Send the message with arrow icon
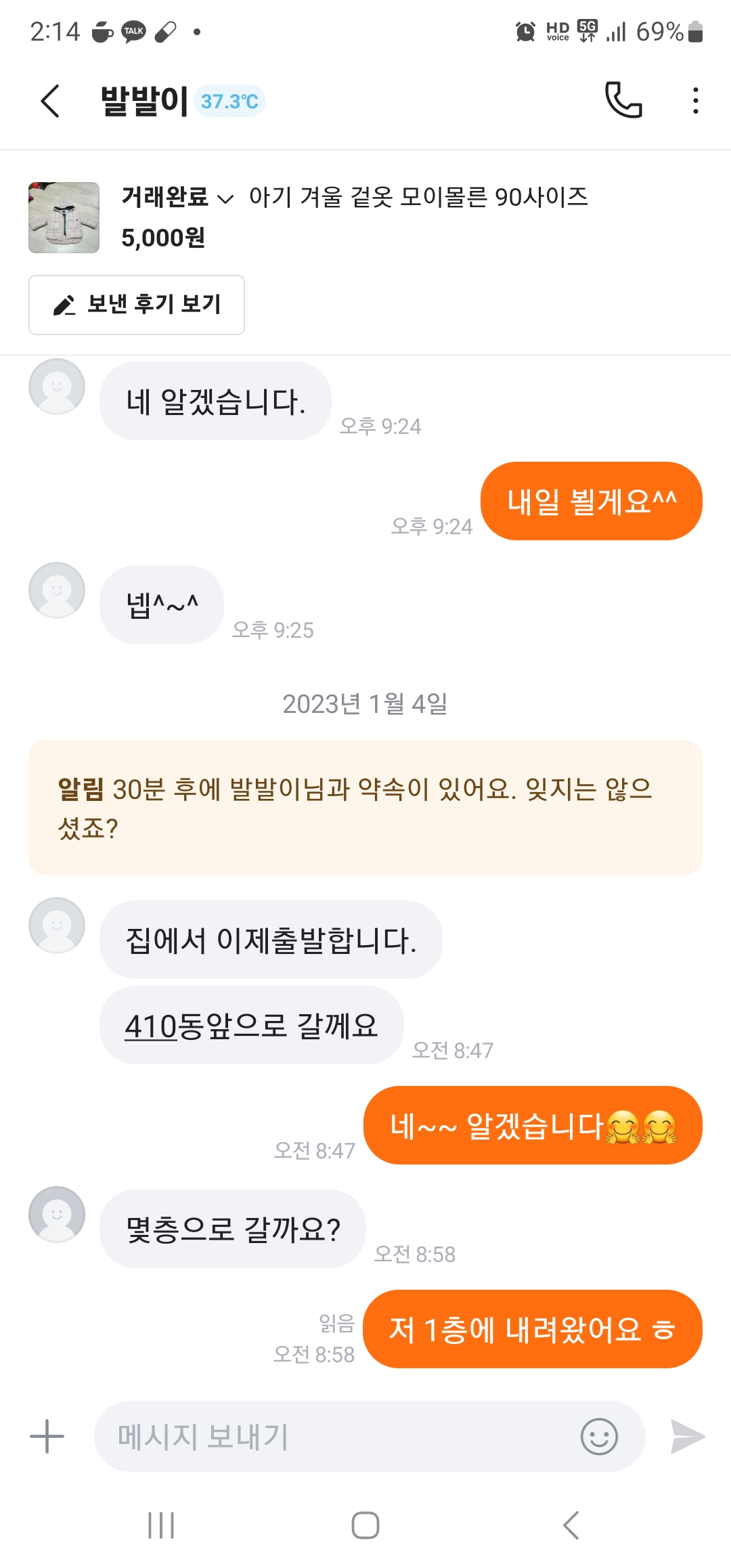The height and width of the screenshot is (1568, 731). (x=687, y=1436)
